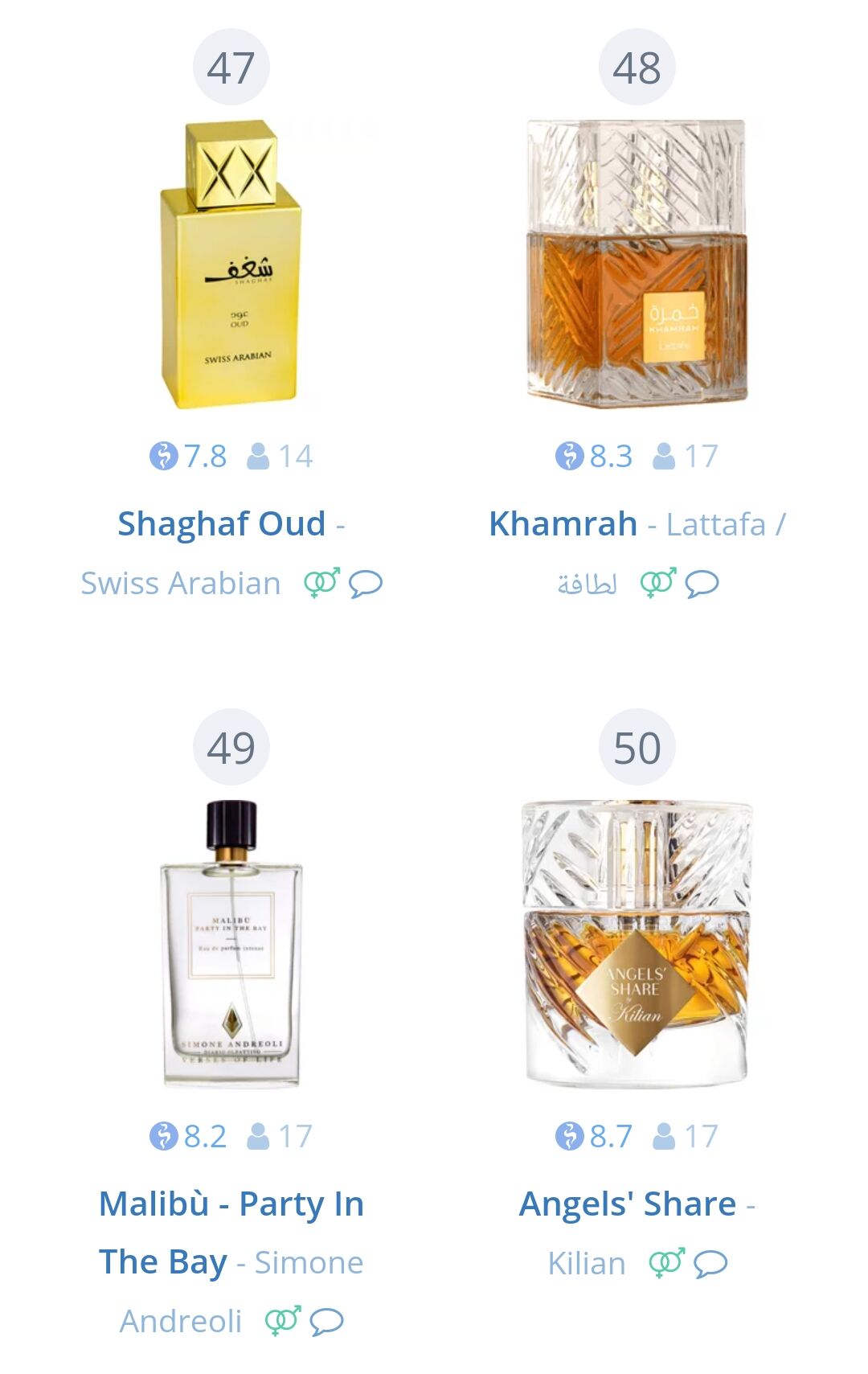This screenshot has height=1374, width=868.
Task: Tap the Khamrah bottle image
Action: pos(637,262)
